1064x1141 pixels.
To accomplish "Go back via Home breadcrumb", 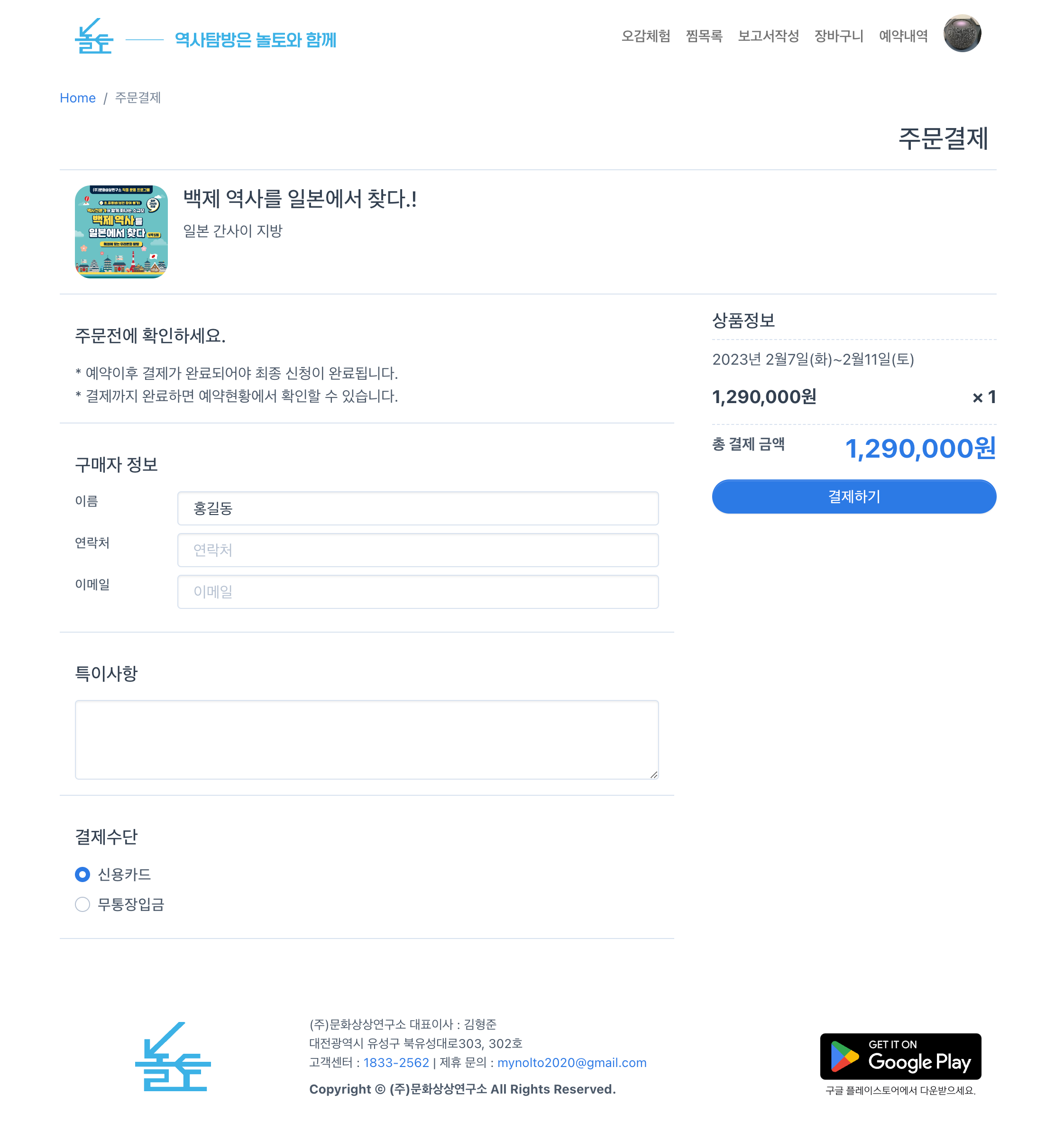I will (77, 98).
